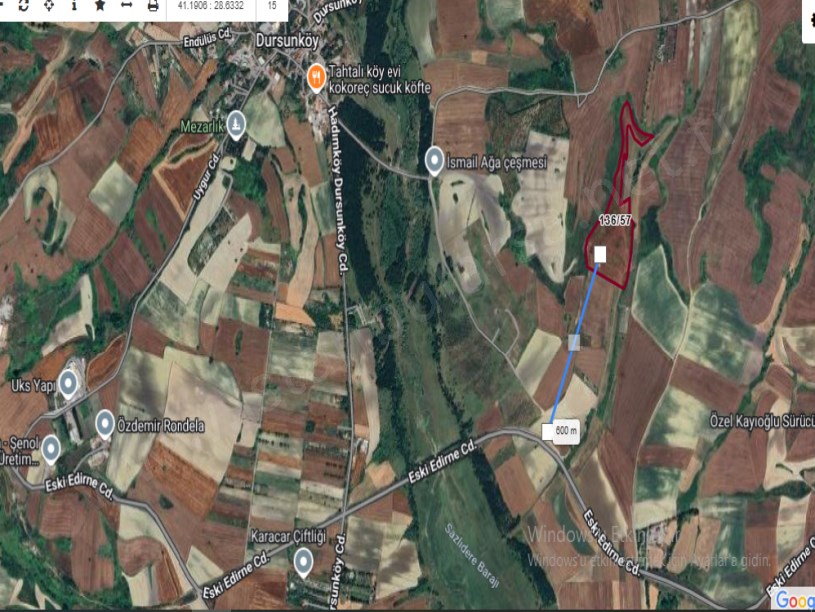Image resolution: width=815 pixels, height=612 pixels.
Task: Open the star favorites icon
Action: tap(100, 6)
